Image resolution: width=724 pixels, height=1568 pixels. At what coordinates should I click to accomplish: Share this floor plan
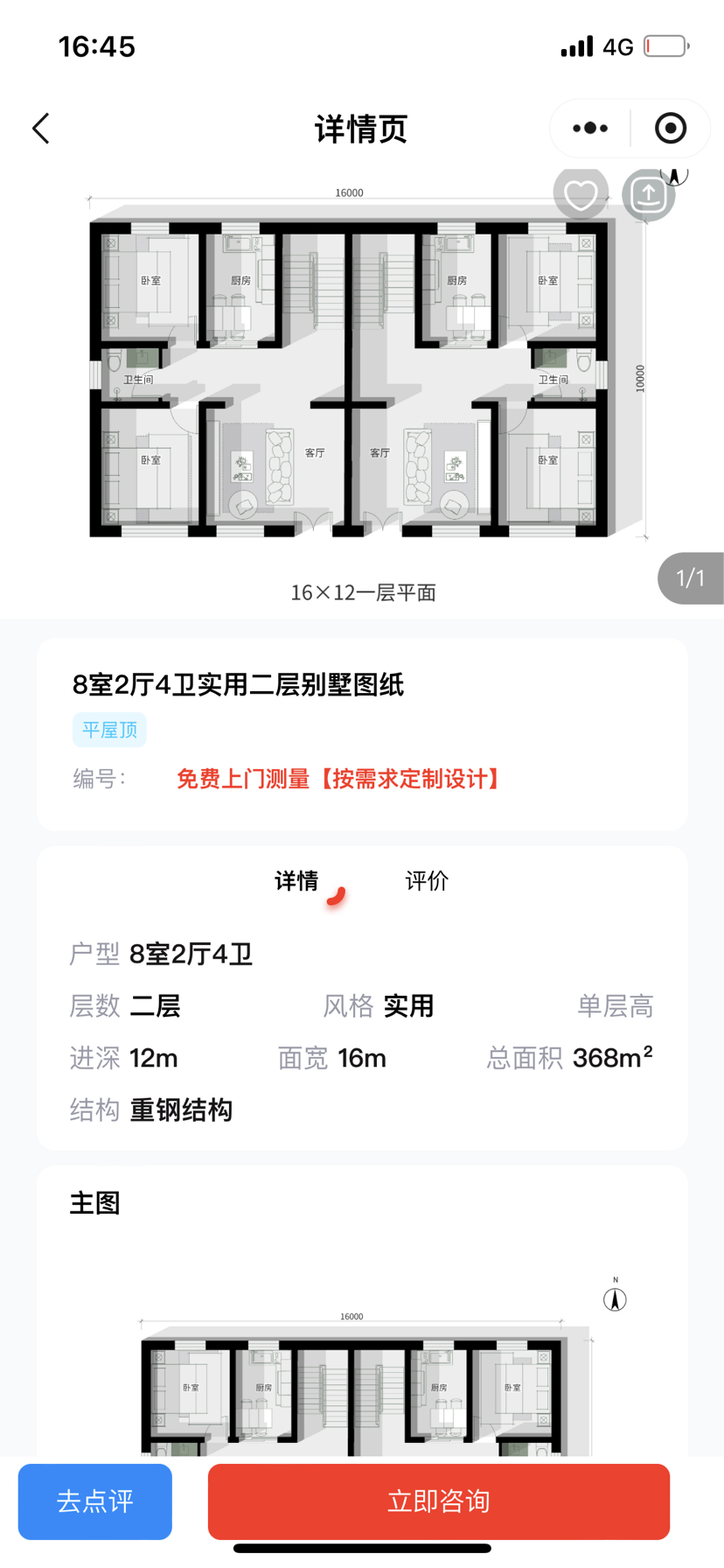(x=649, y=193)
